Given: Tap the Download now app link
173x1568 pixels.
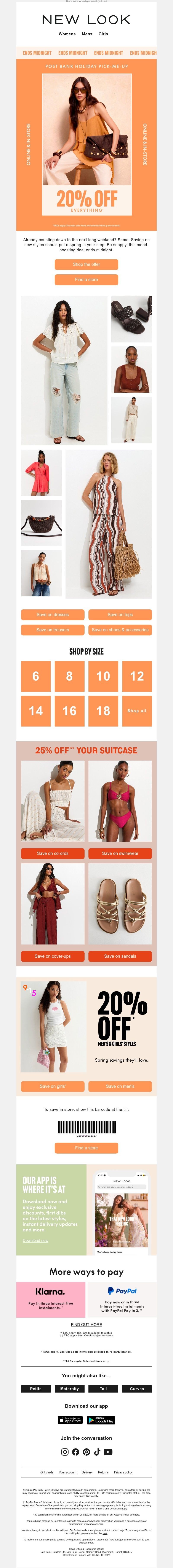Looking at the screenshot, I should [x=35, y=1241].
